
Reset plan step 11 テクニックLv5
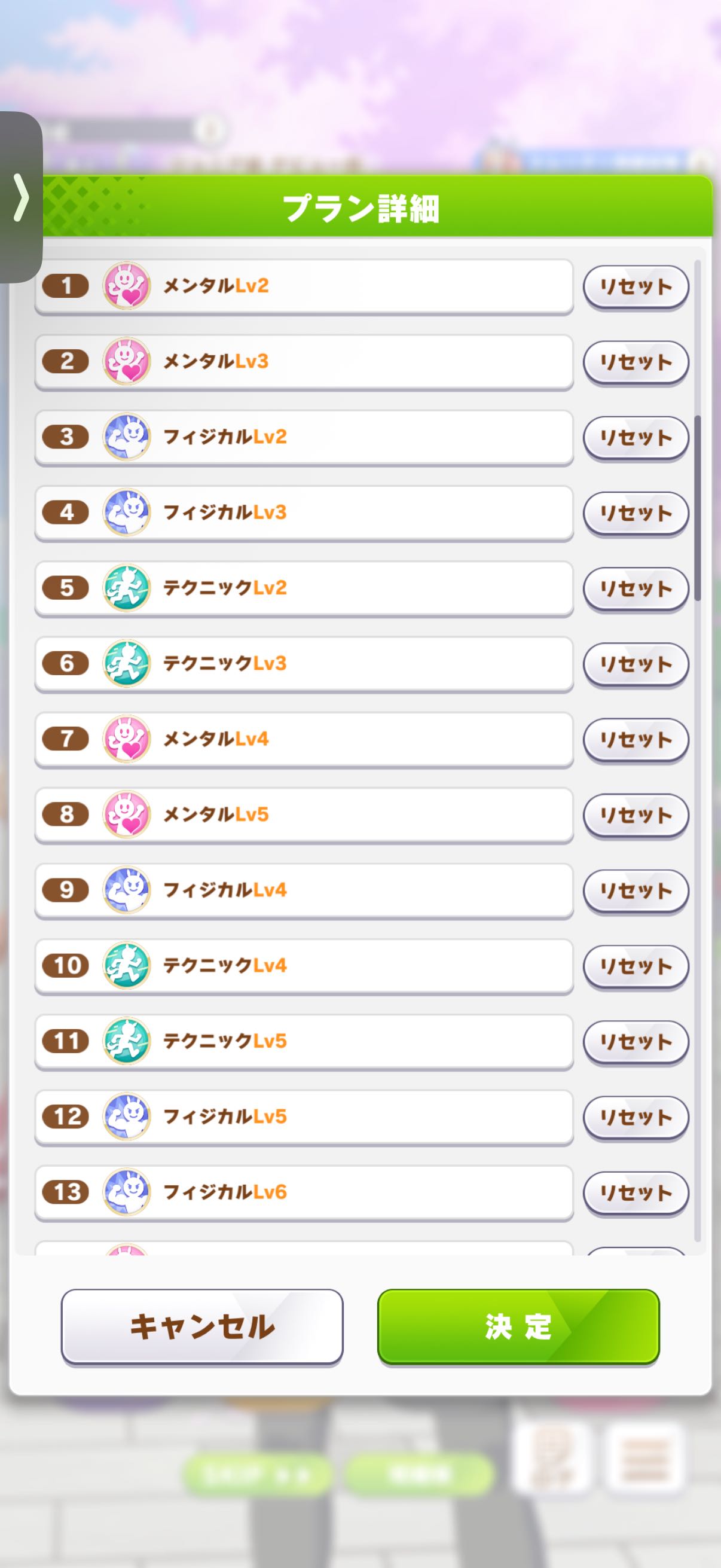click(x=636, y=1041)
